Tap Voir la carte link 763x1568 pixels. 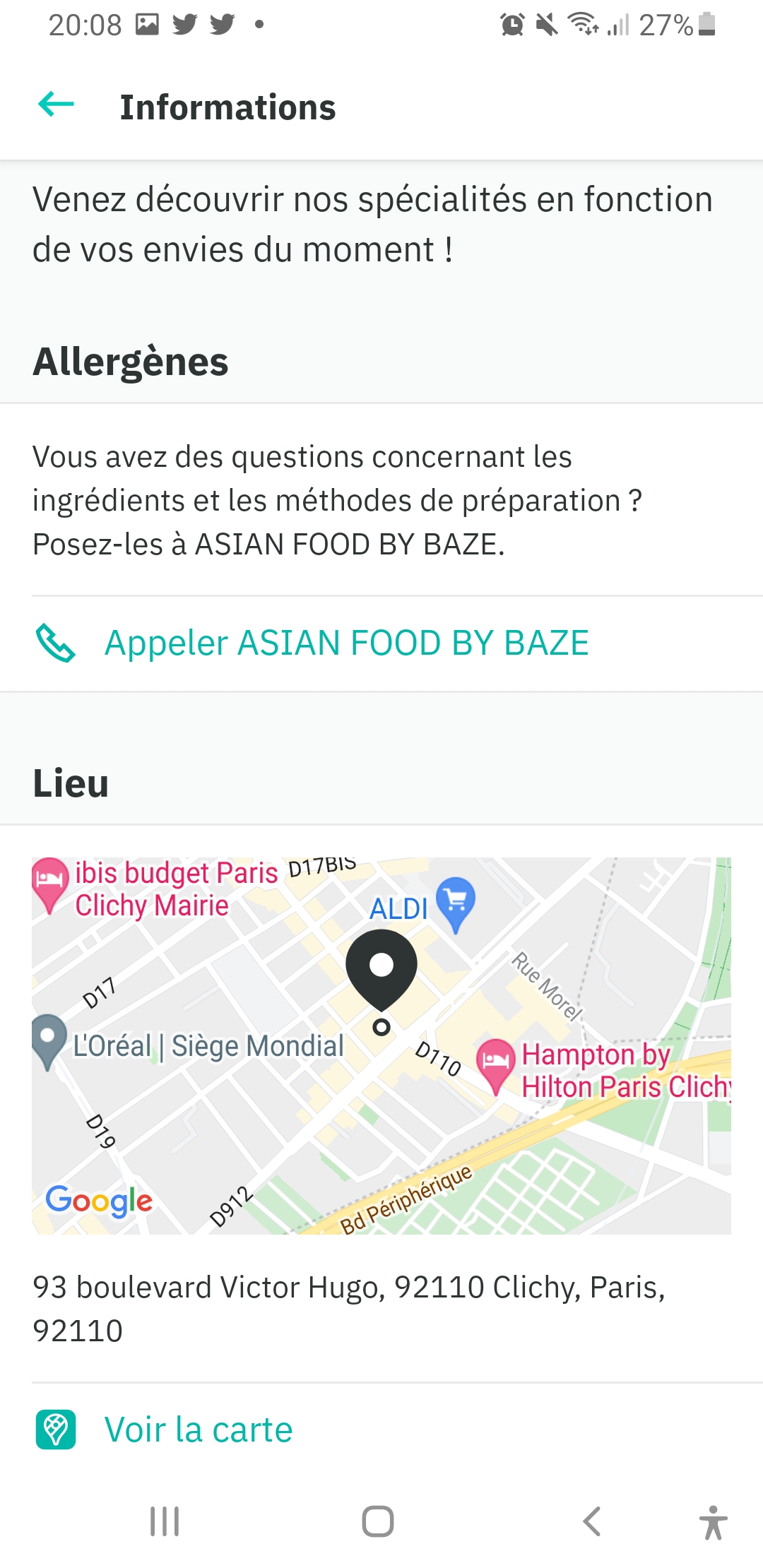pyautogui.click(x=198, y=1430)
